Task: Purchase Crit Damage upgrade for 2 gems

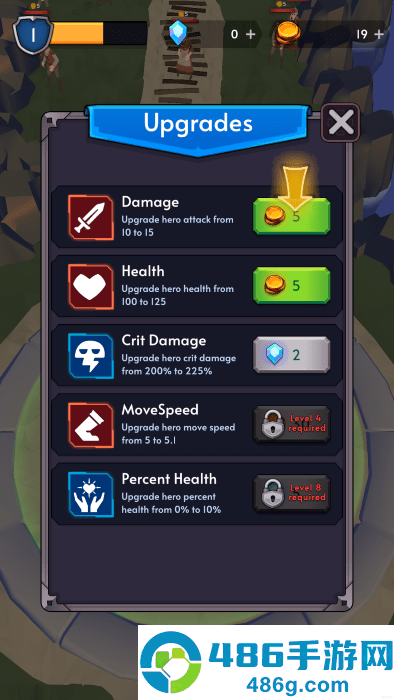Action: pyautogui.click(x=292, y=355)
